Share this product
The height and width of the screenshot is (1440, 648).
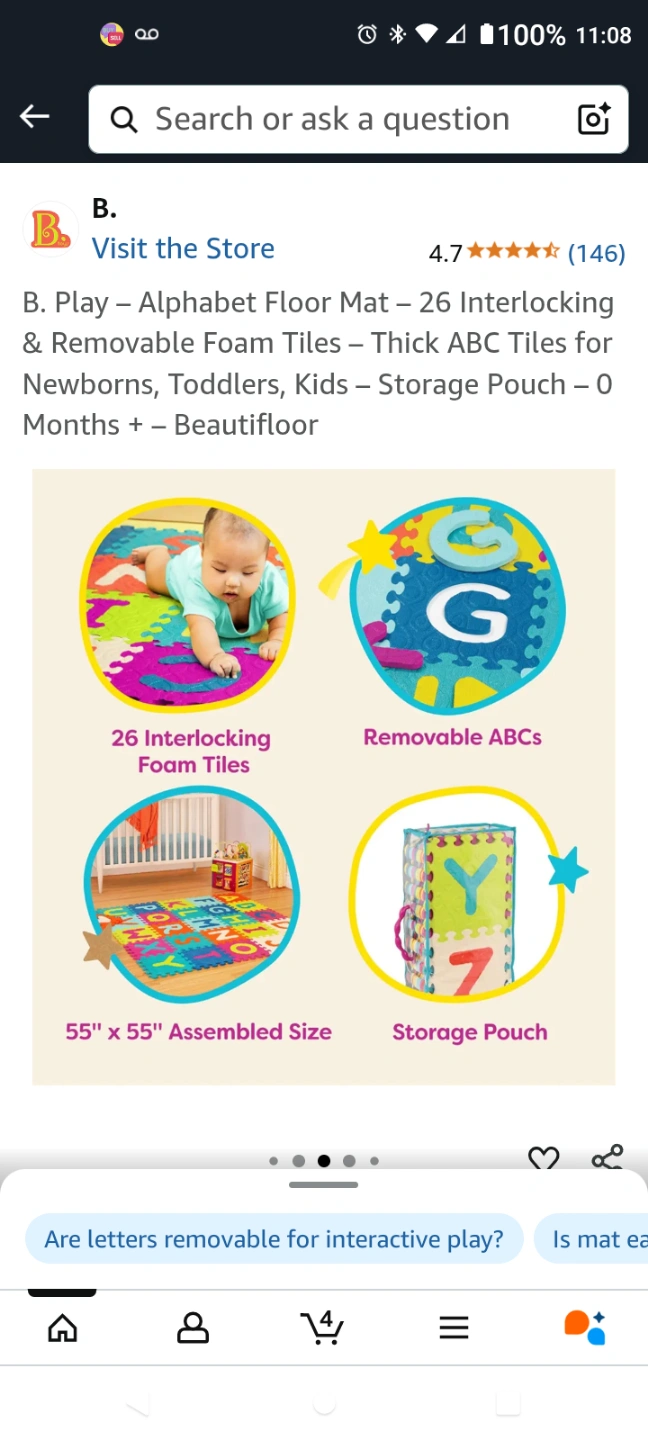tap(607, 1158)
